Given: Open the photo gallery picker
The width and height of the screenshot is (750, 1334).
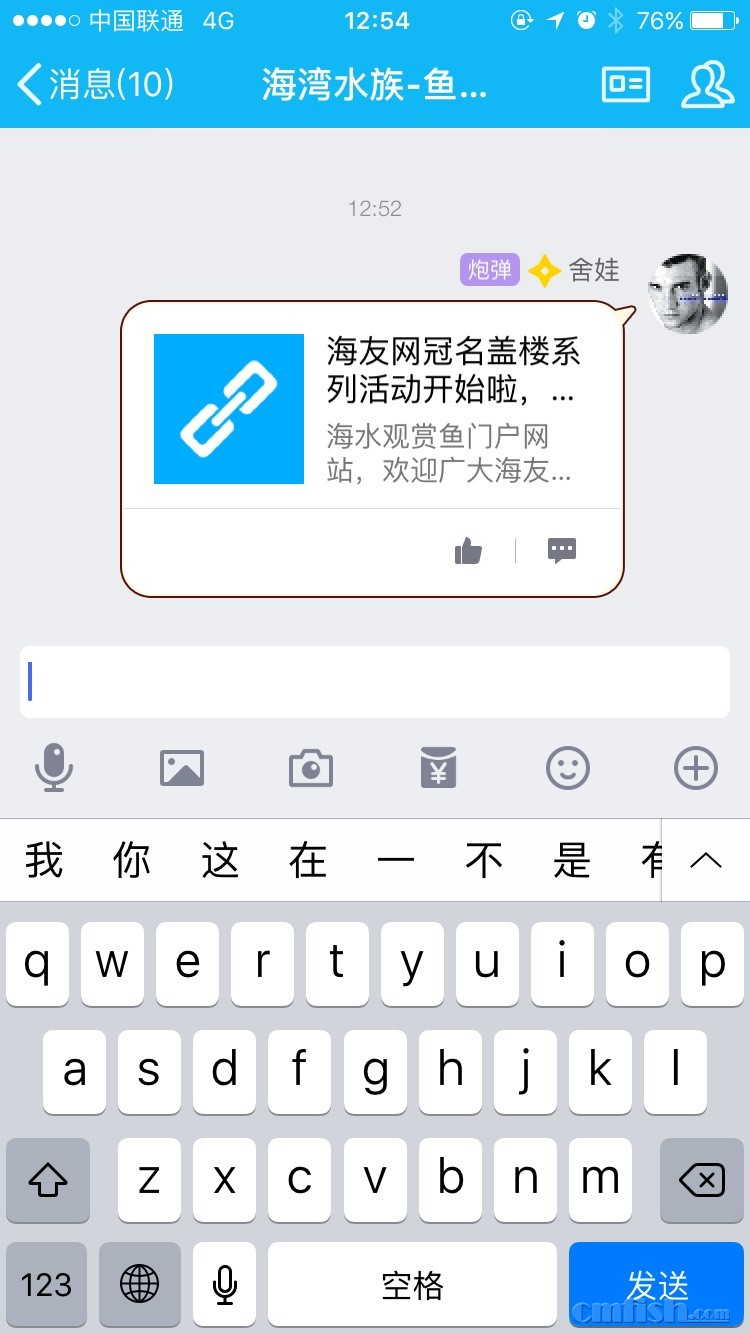Looking at the screenshot, I should (x=182, y=768).
